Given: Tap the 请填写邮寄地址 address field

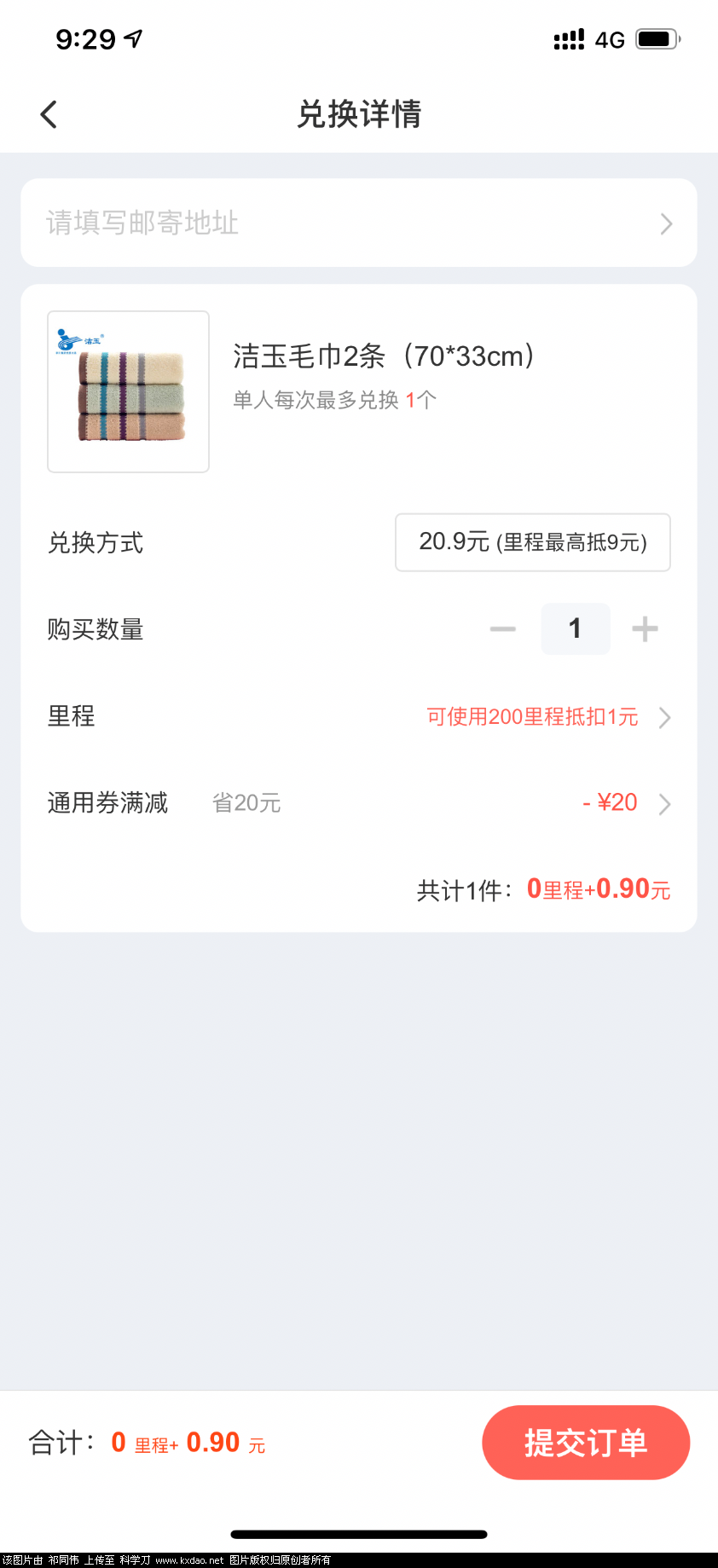Looking at the screenshot, I should click(x=142, y=223).
